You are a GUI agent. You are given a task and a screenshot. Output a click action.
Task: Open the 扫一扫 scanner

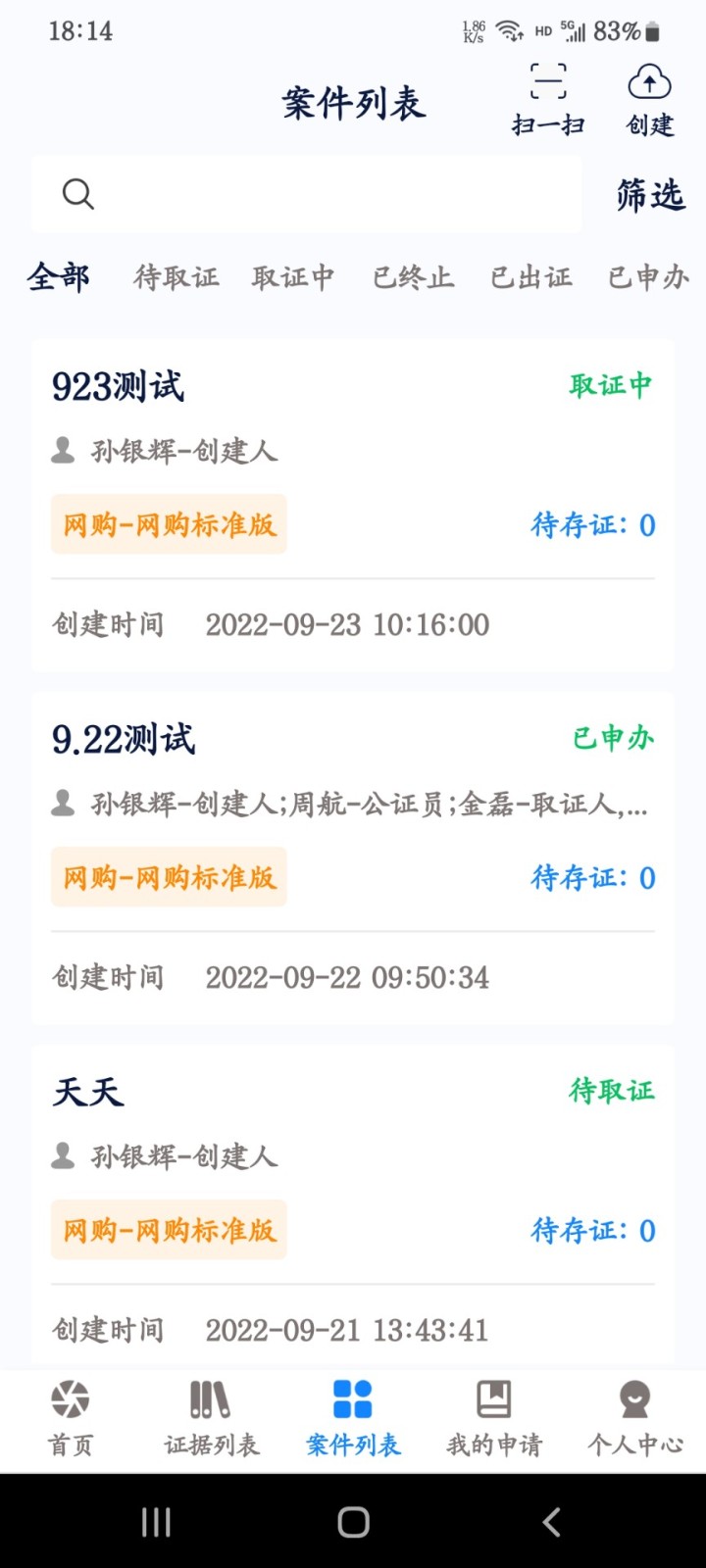[548, 99]
